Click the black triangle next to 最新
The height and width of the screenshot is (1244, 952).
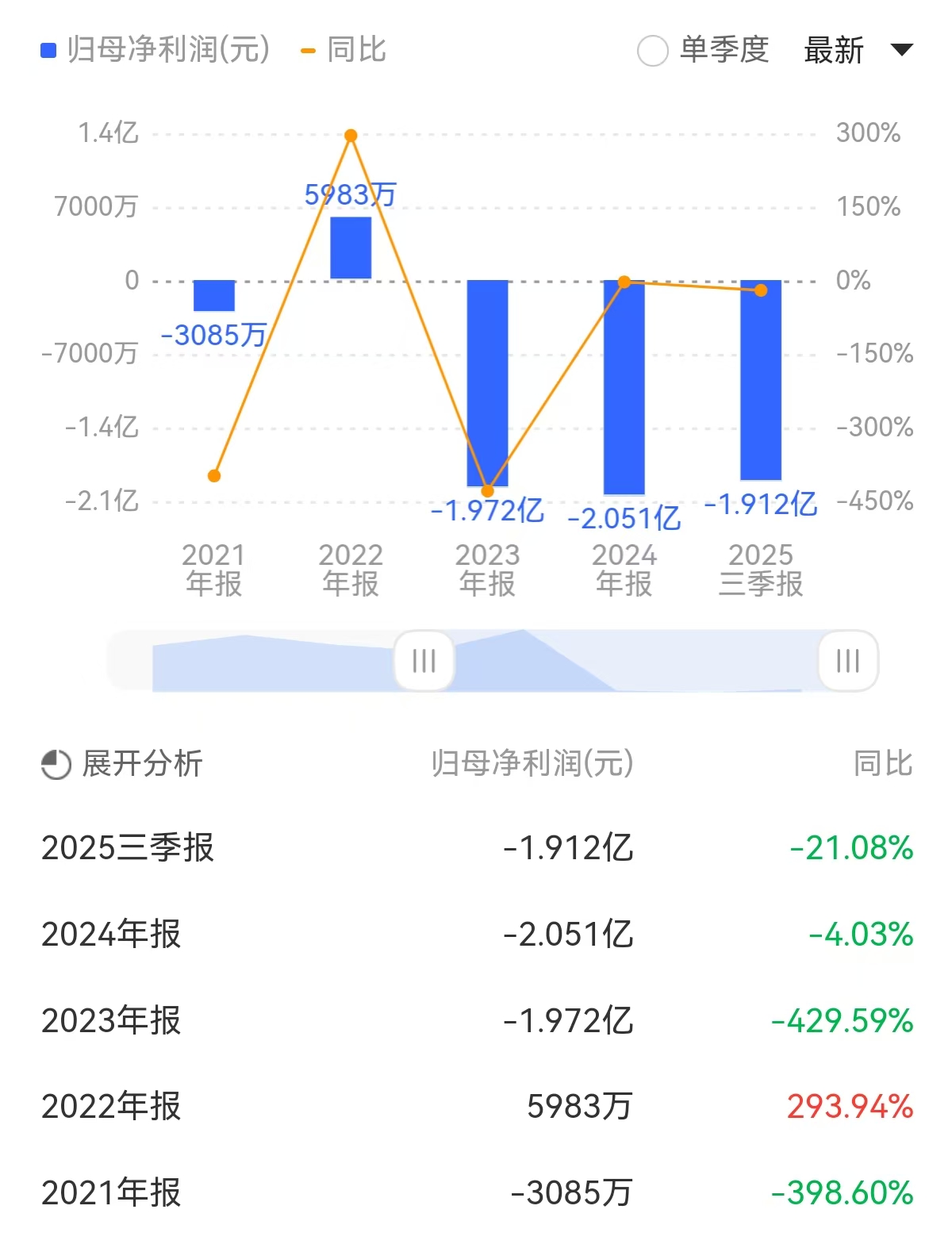pyautogui.click(x=901, y=50)
